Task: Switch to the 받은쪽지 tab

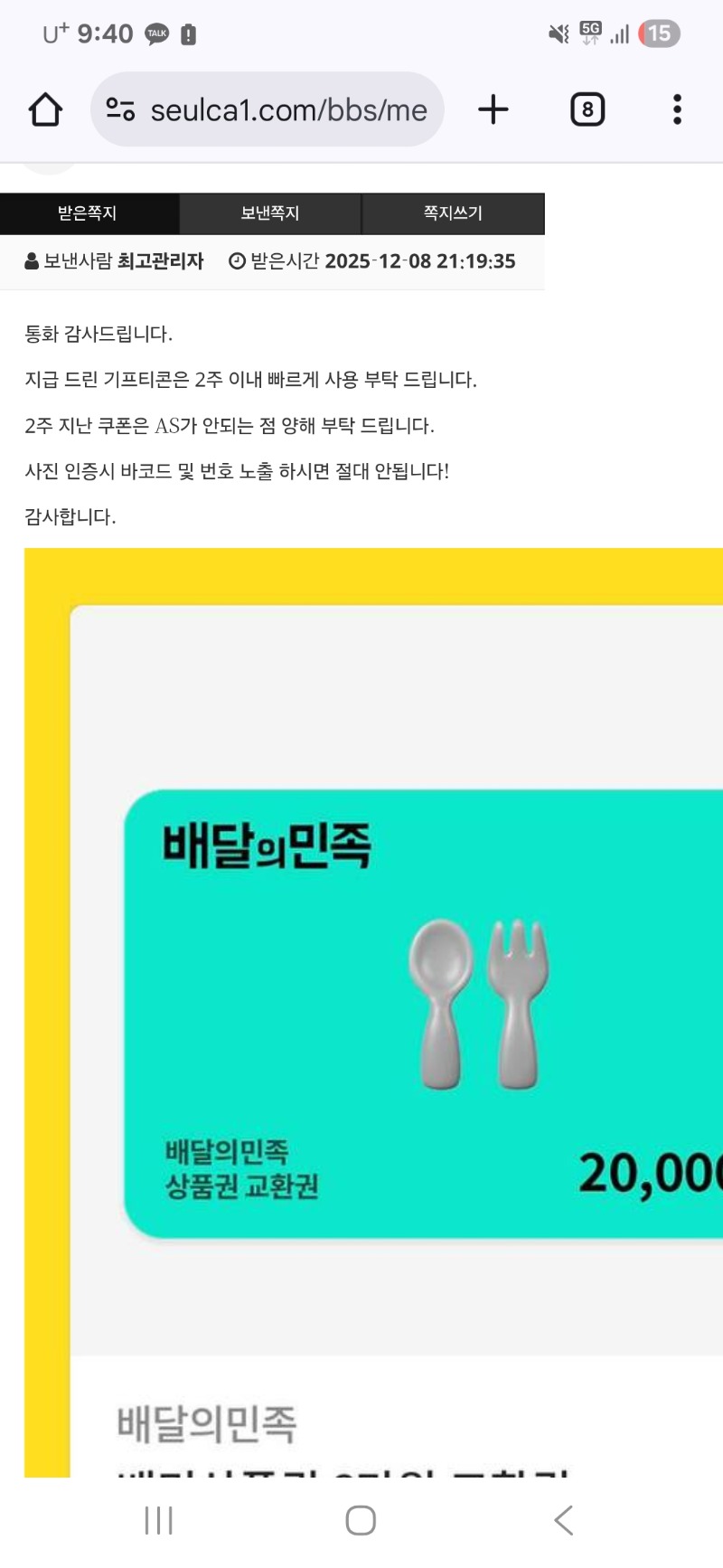Action: [89, 213]
